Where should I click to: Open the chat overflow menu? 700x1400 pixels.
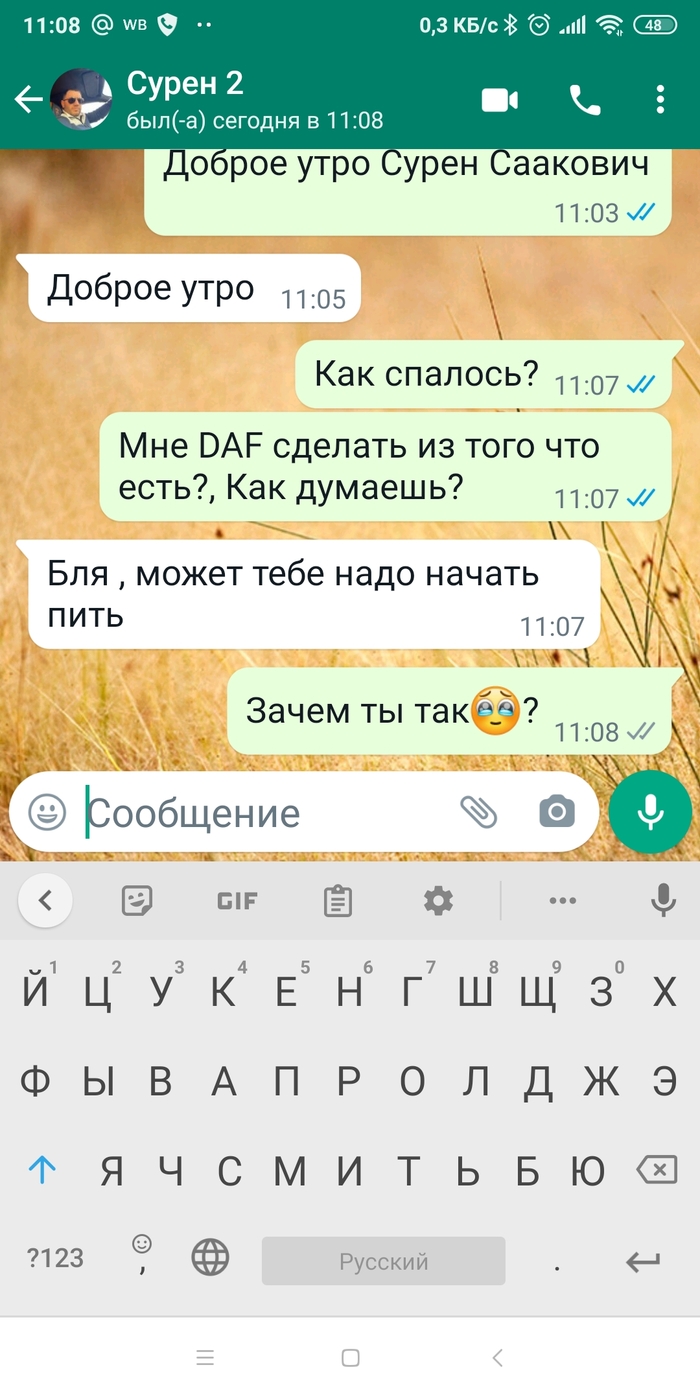tap(660, 99)
